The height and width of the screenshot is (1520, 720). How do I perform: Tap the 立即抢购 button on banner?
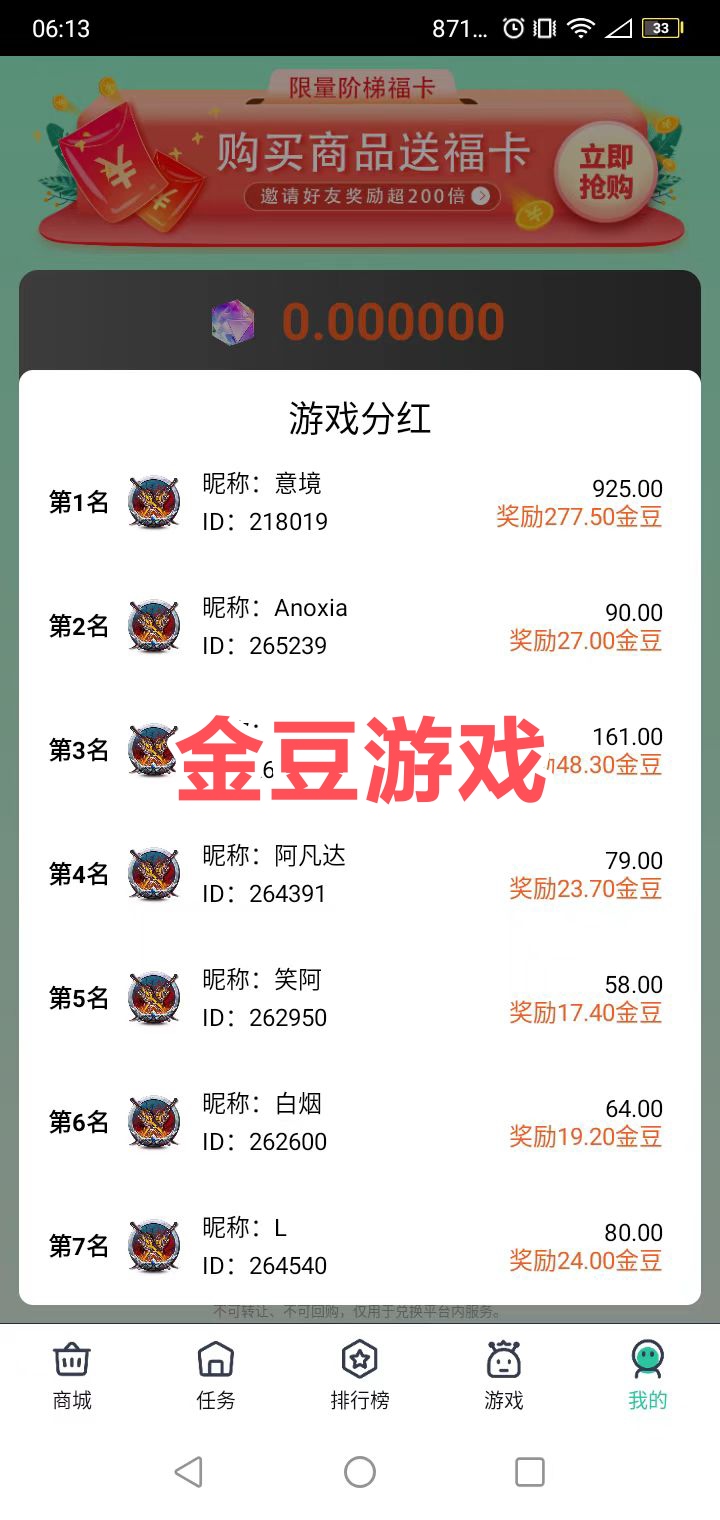[606, 172]
